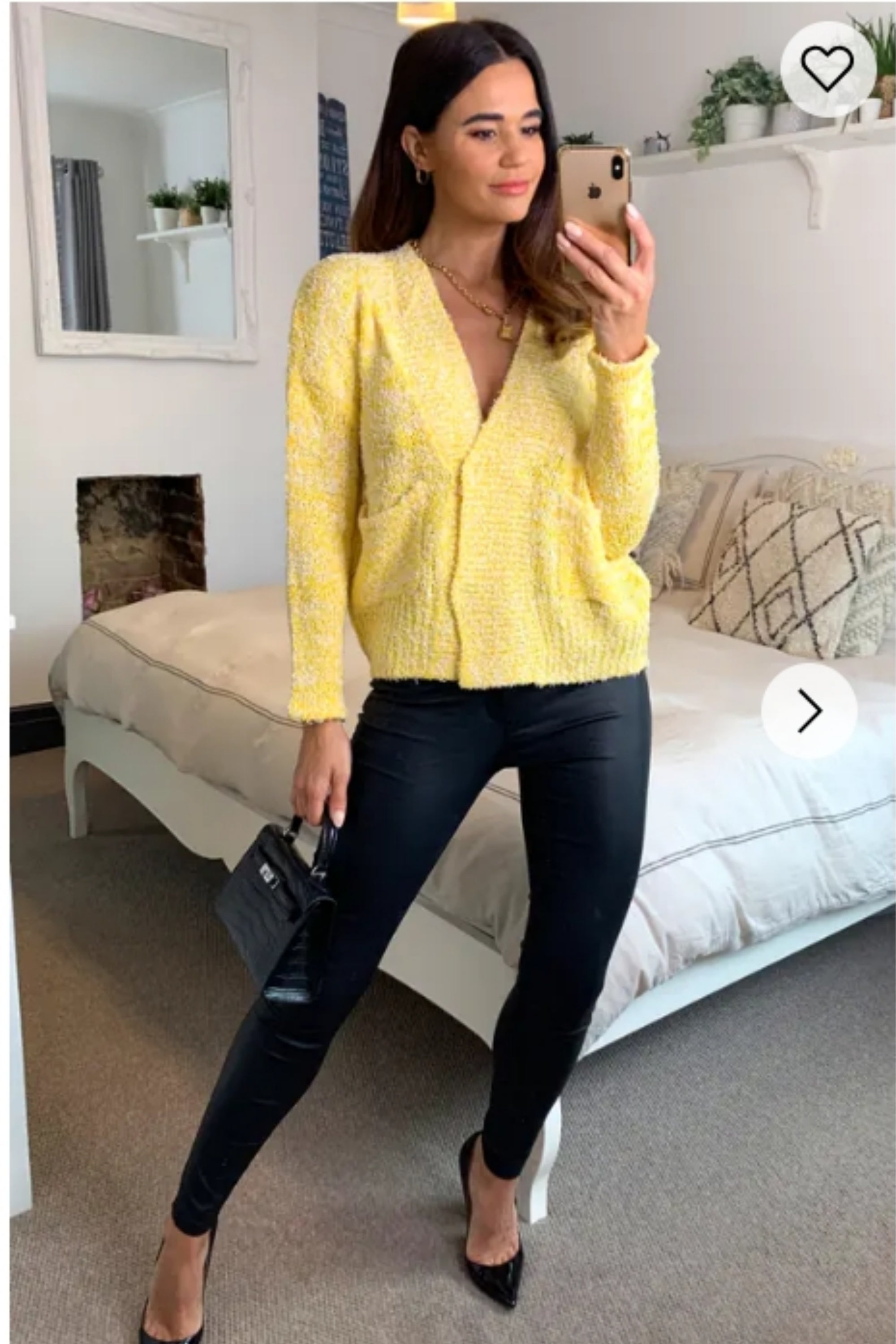The image size is (896, 1344).
Task: Go to the next product photo
Action: coord(809,711)
